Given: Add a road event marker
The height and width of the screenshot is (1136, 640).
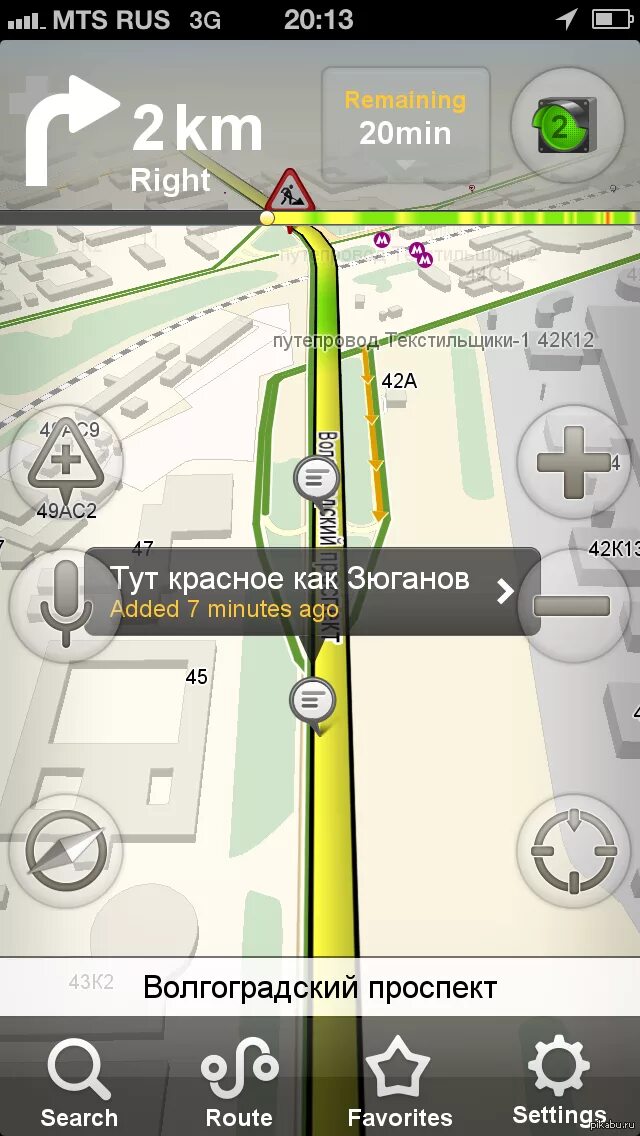Looking at the screenshot, I should 66,462.
